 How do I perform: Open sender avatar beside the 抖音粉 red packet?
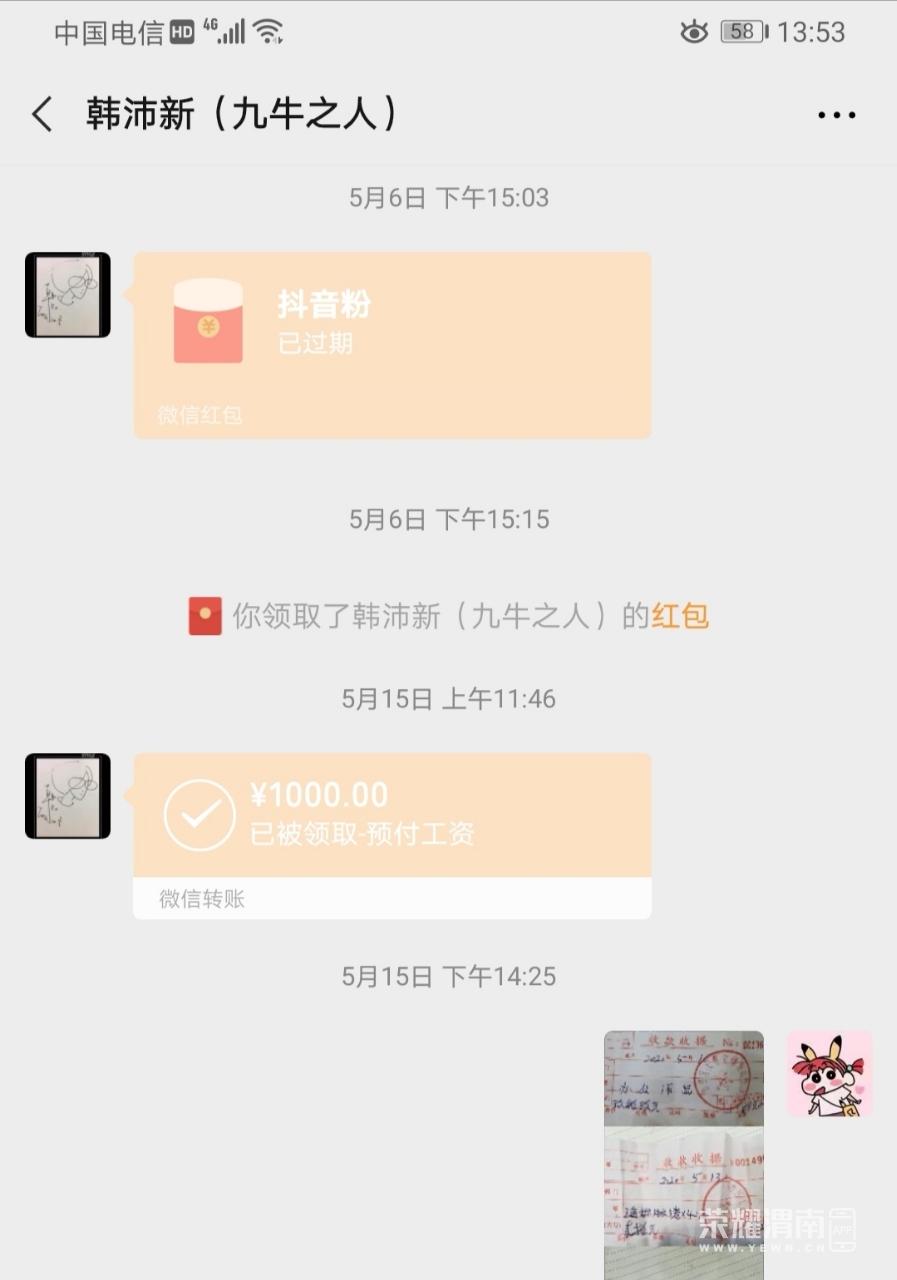click(x=68, y=295)
